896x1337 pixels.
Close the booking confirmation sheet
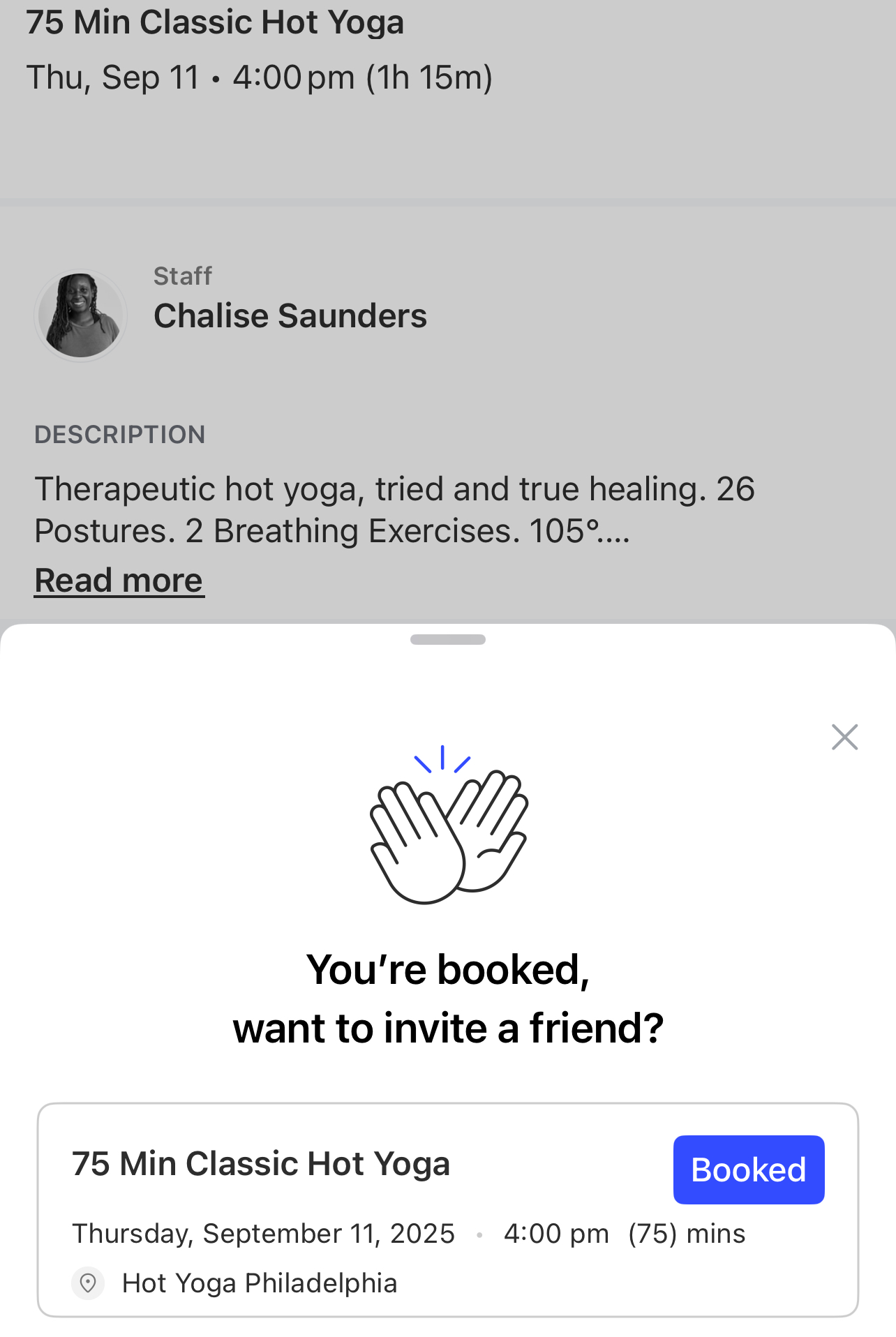(844, 737)
